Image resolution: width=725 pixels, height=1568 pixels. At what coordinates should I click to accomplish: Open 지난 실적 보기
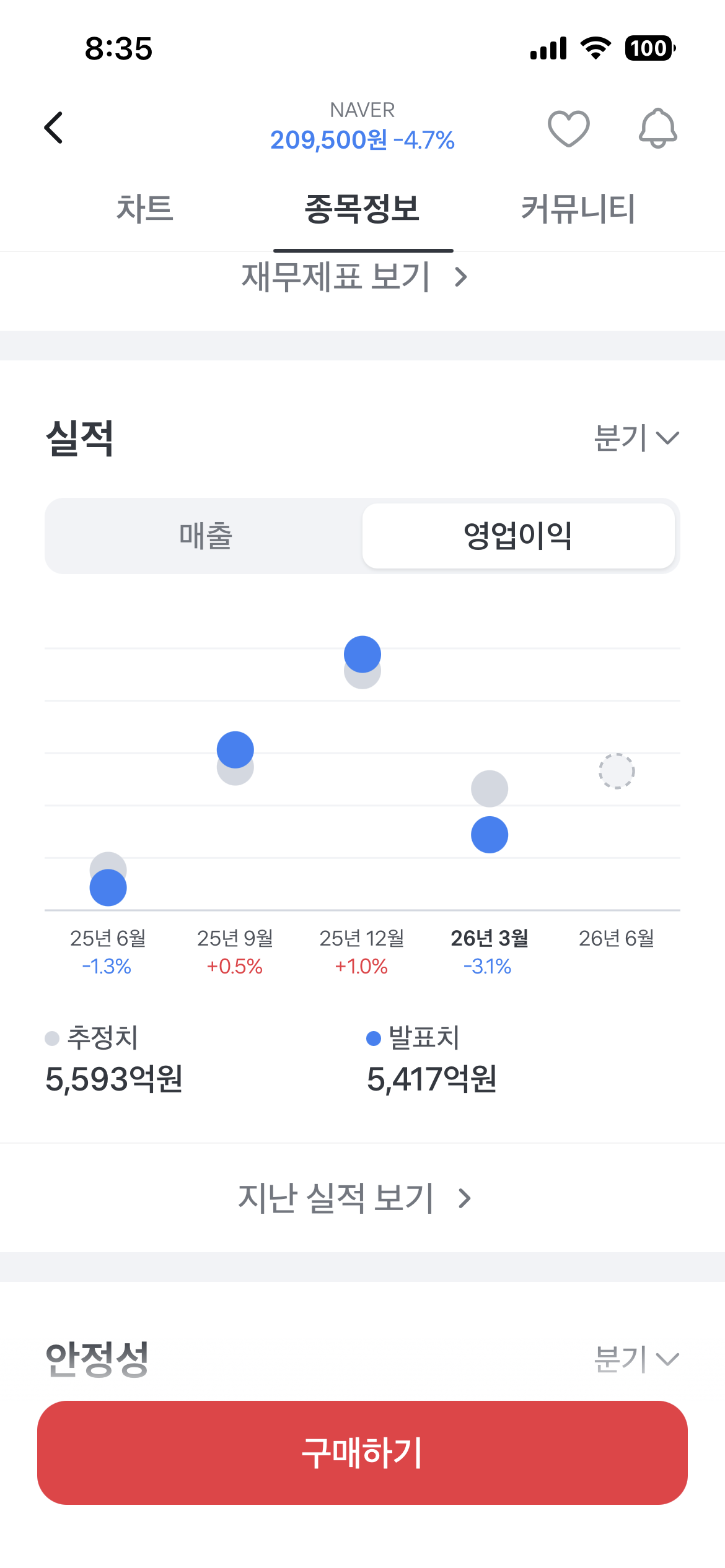pyautogui.click(x=354, y=1198)
